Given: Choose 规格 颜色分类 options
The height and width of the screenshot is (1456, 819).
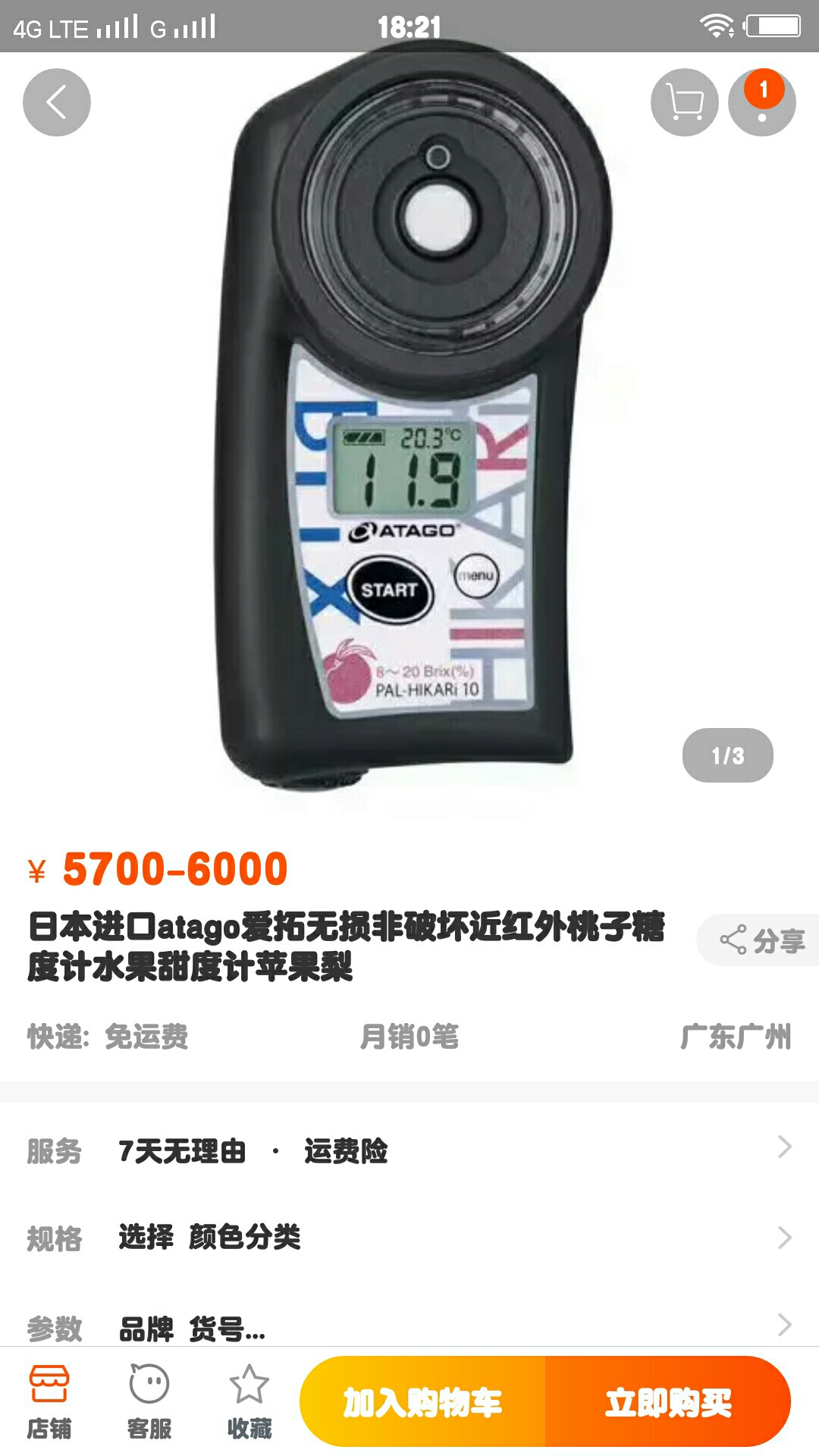Looking at the screenshot, I should pyautogui.click(x=409, y=1237).
